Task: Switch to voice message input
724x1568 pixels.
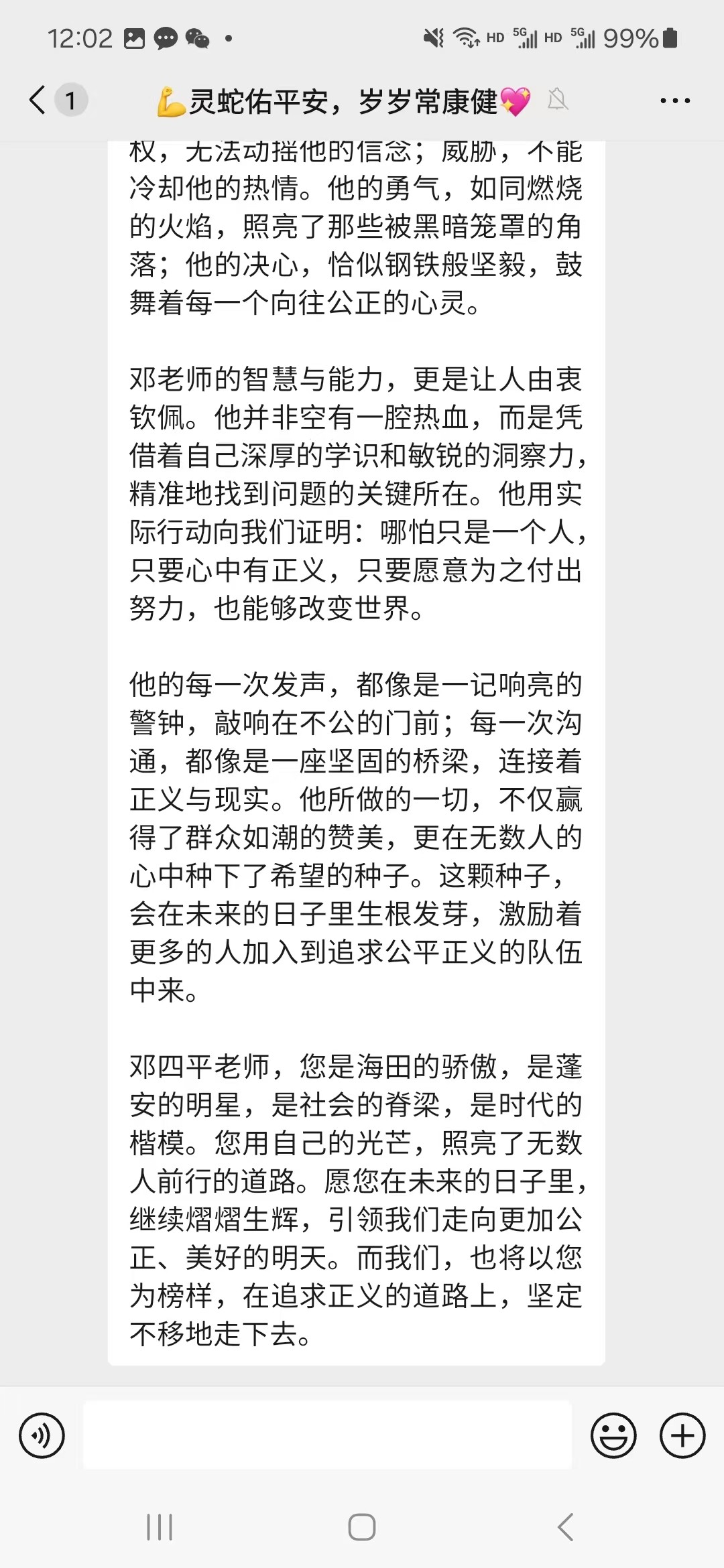Action: (x=42, y=1435)
